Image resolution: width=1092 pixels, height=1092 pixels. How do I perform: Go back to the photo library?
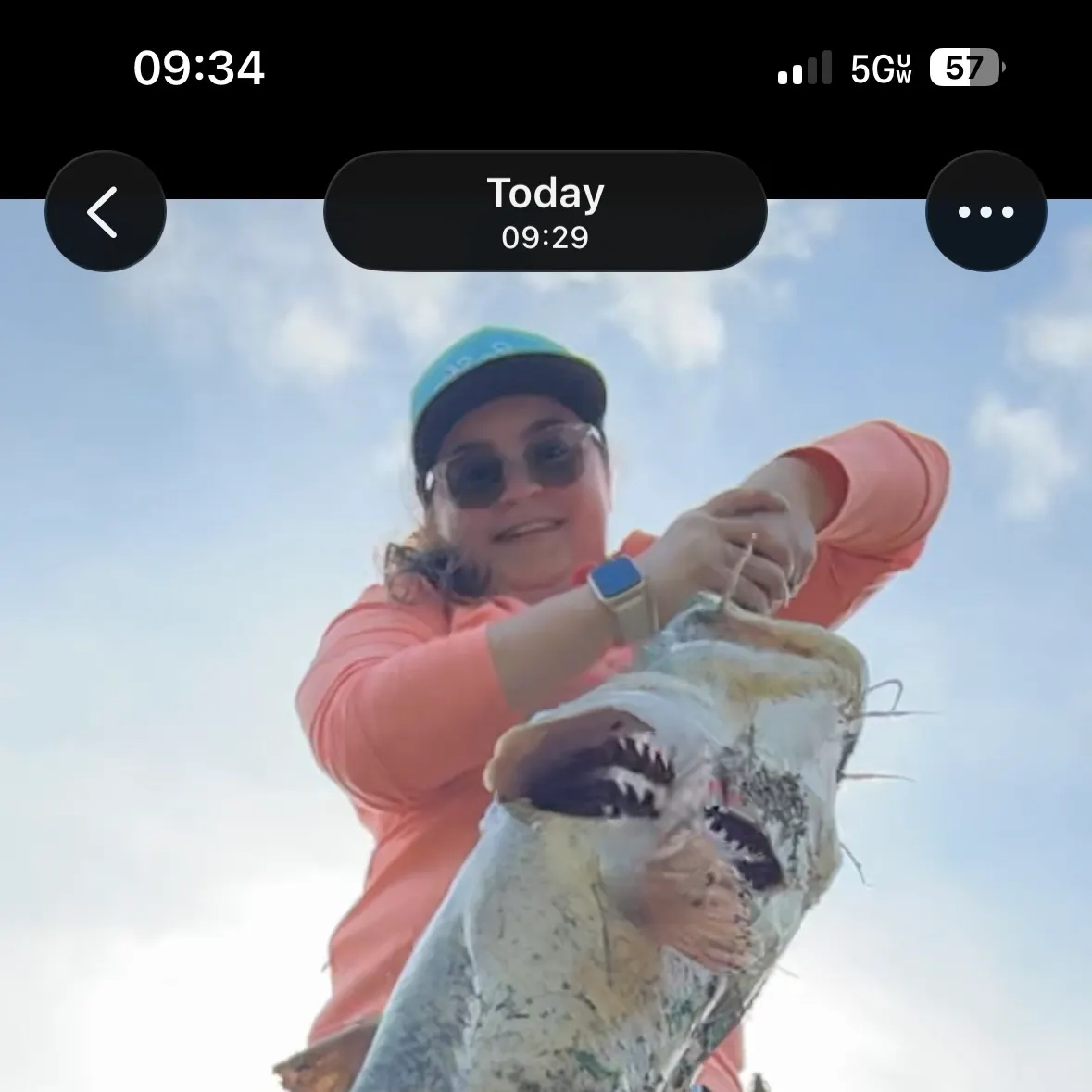pyautogui.click(x=105, y=211)
